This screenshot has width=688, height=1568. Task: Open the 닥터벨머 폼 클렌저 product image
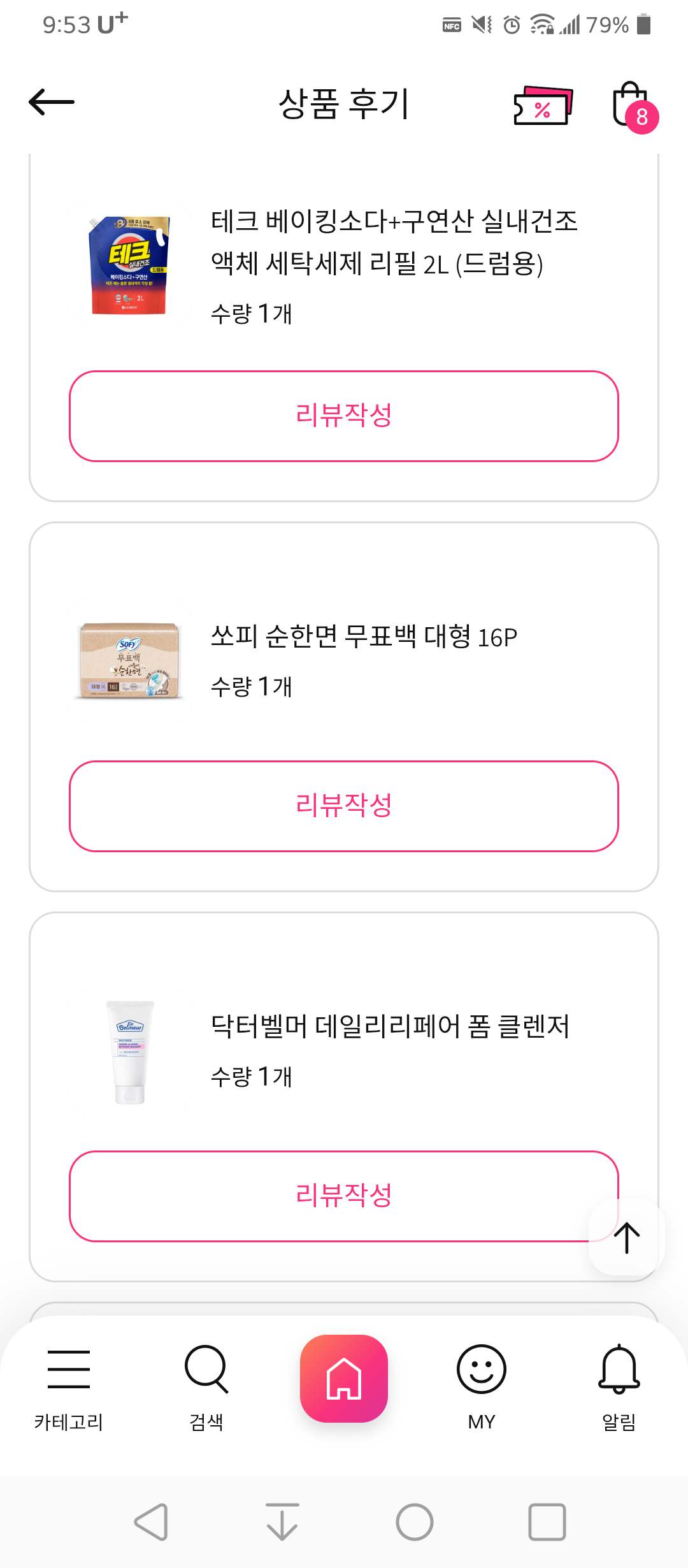[x=129, y=1052]
